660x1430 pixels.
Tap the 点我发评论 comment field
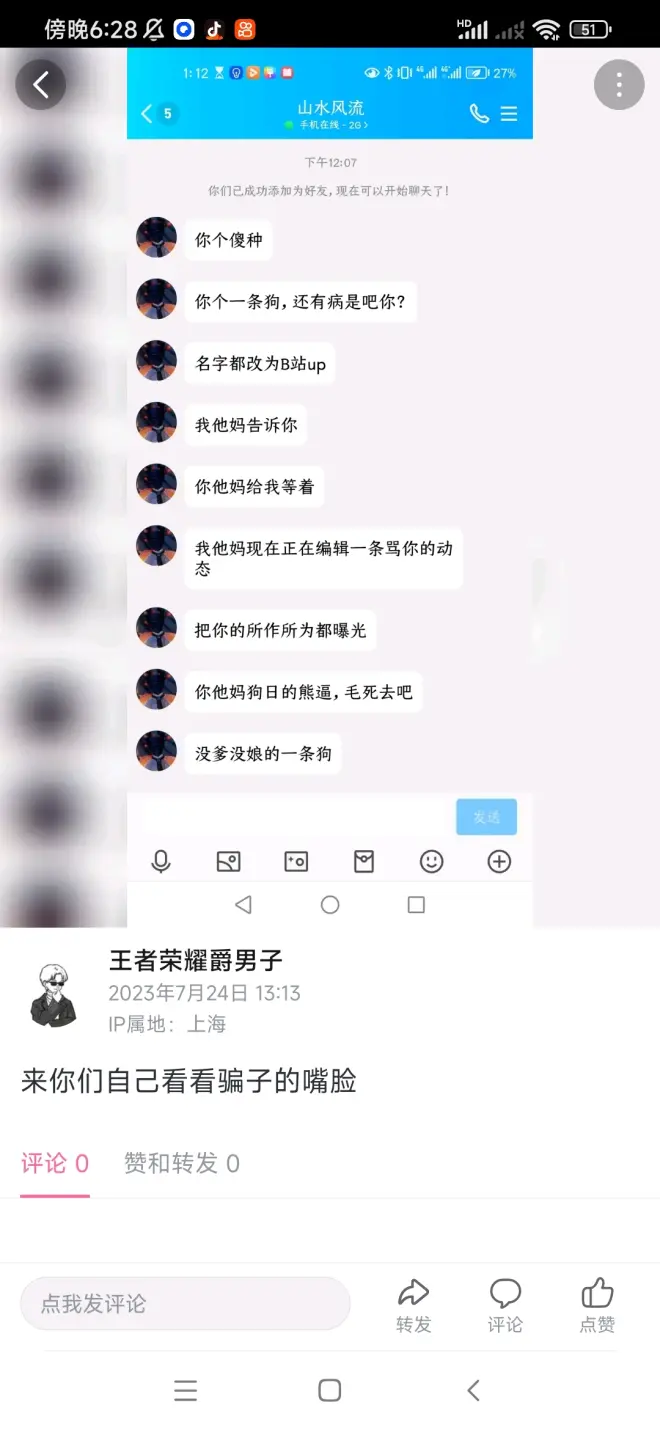185,1304
